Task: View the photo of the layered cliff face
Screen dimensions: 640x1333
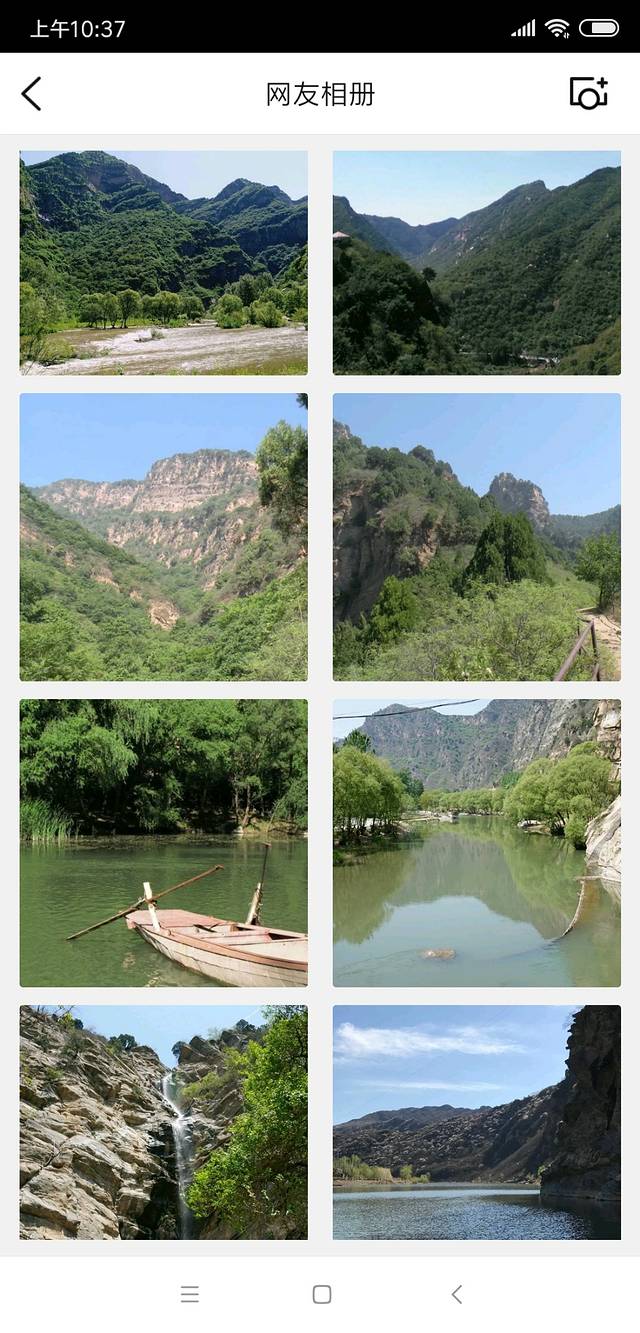Action: coord(164,537)
